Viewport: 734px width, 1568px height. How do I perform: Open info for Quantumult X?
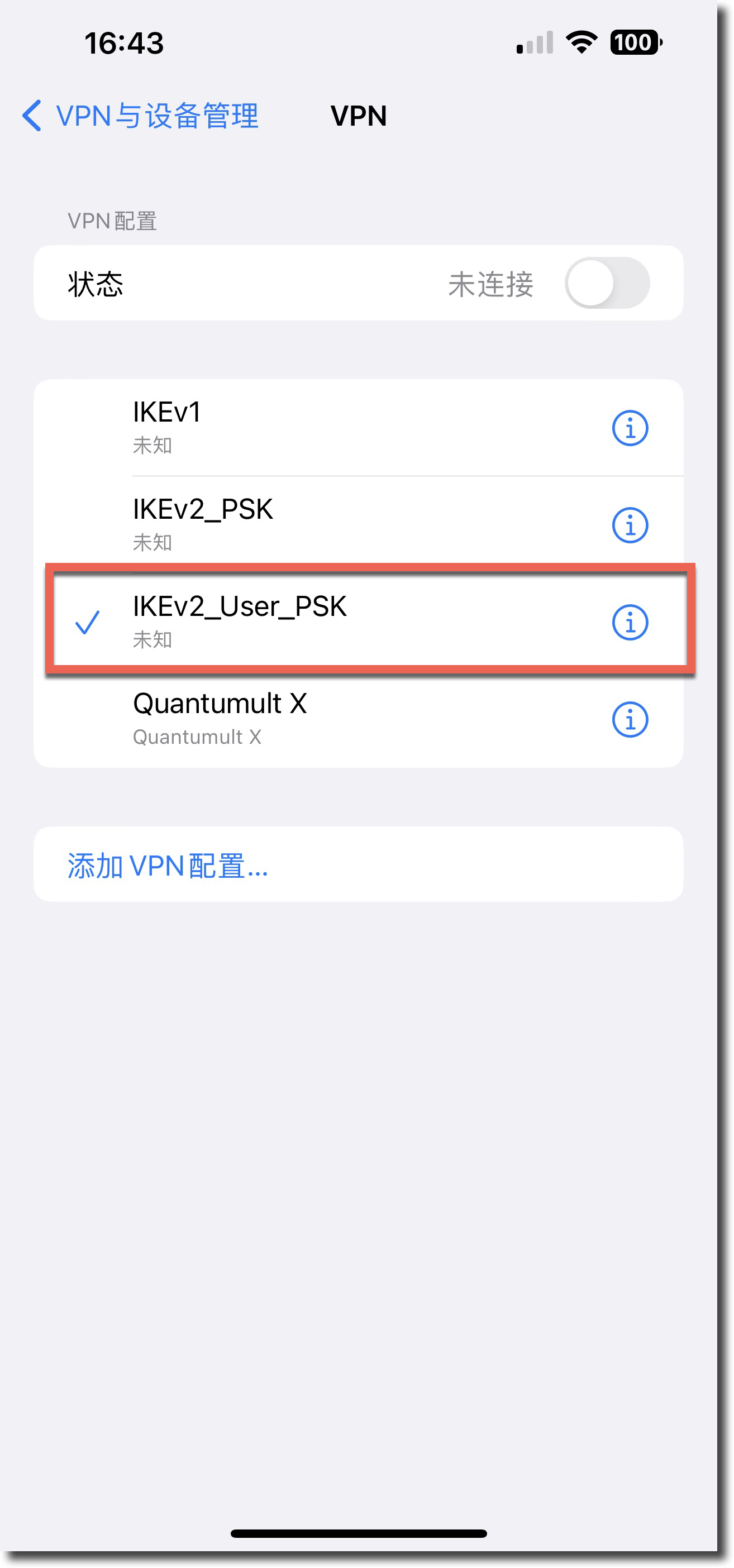[x=629, y=719]
